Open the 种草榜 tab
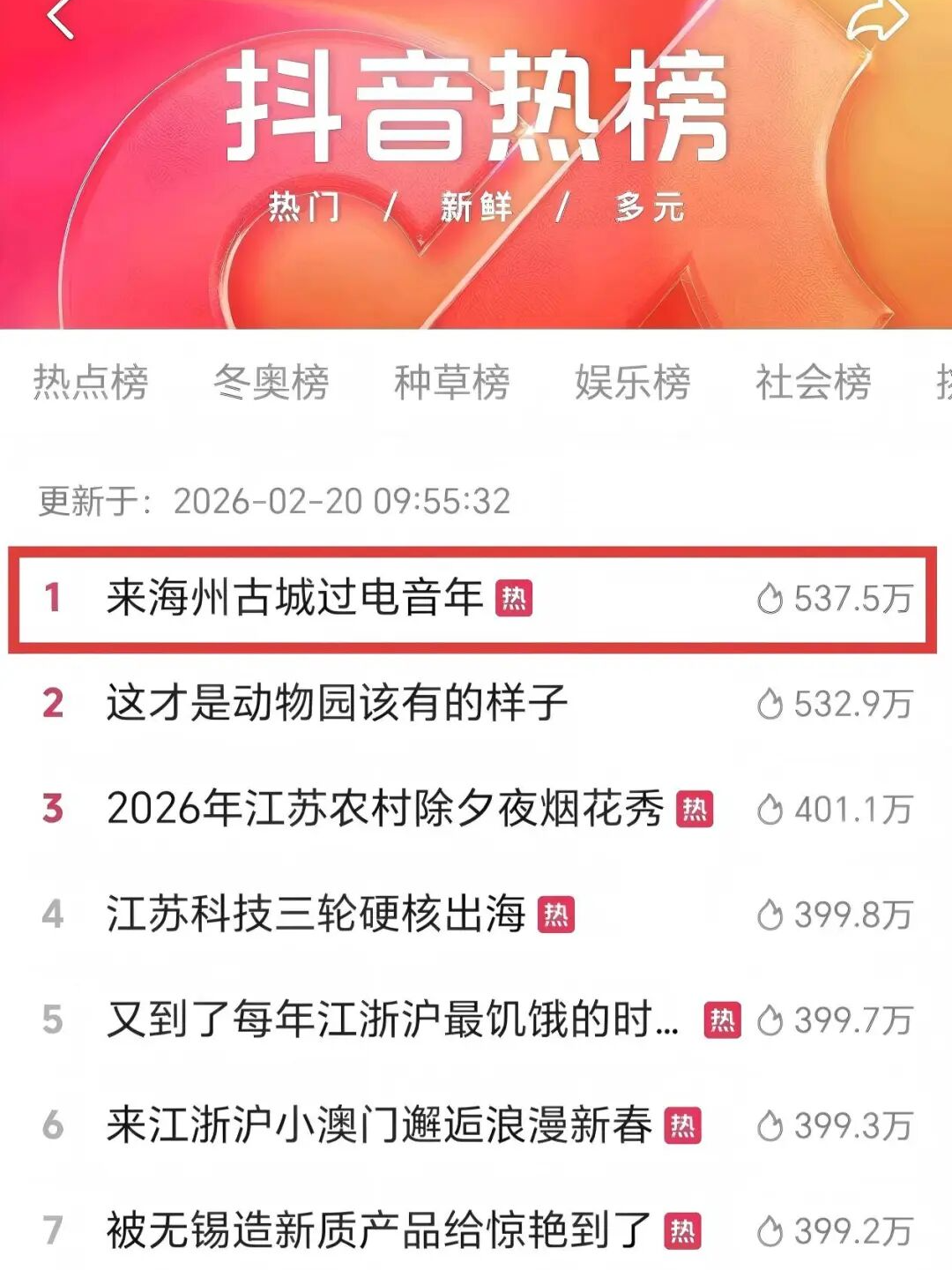This screenshot has height=1270, width=952. [x=452, y=381]
